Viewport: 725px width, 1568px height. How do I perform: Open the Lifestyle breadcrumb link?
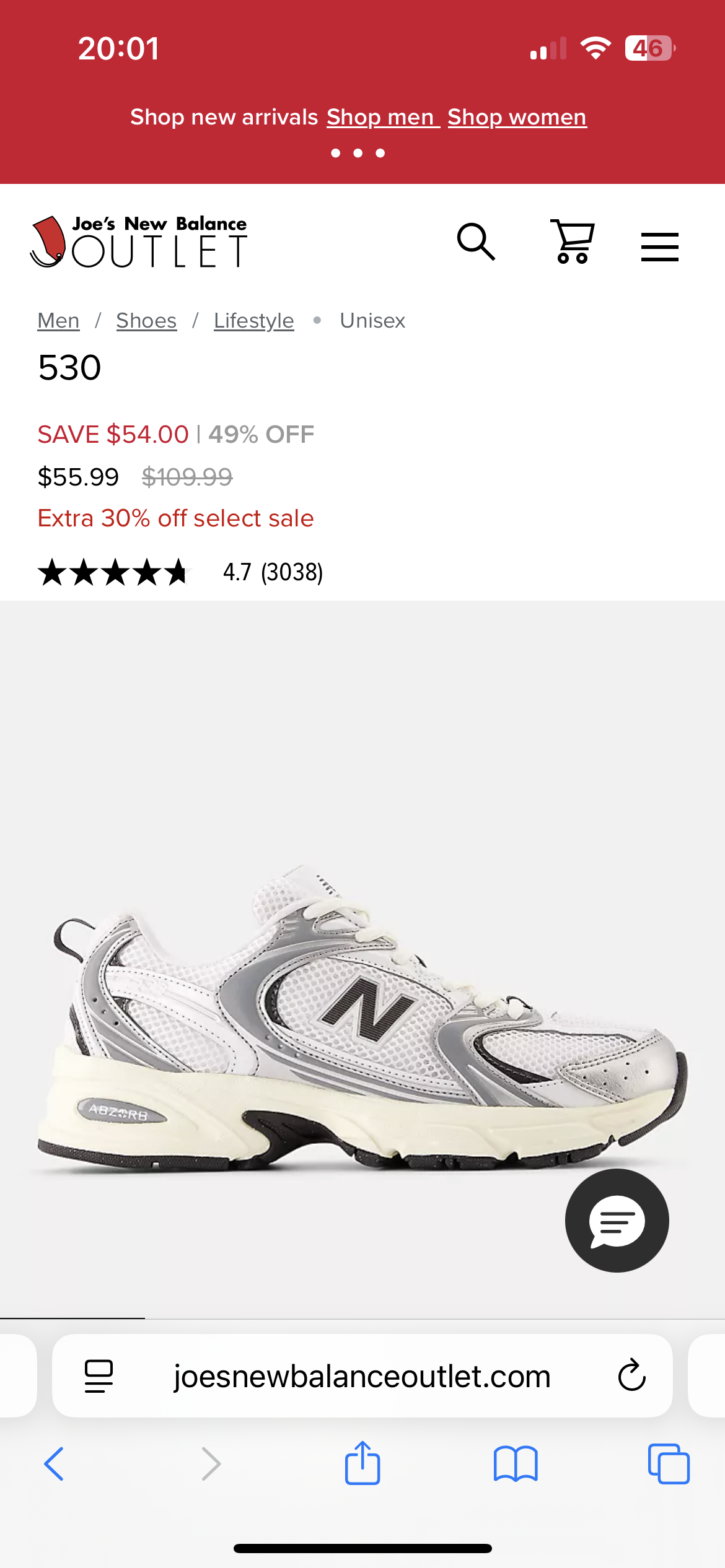click(253, 321)
